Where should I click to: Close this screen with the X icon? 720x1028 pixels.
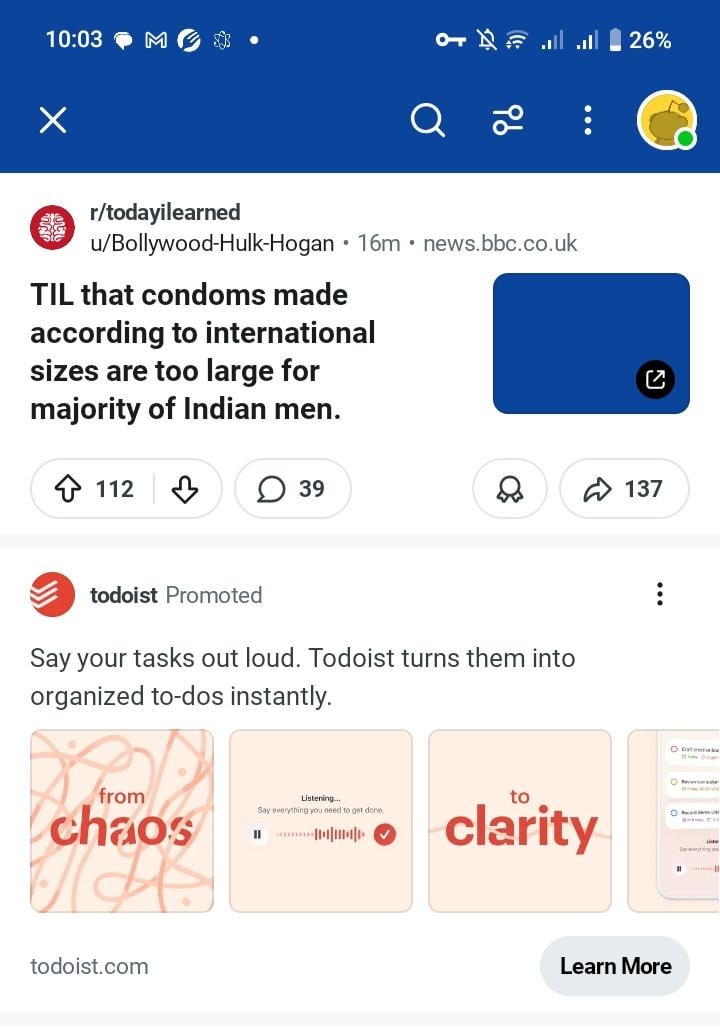click(53, 121)
